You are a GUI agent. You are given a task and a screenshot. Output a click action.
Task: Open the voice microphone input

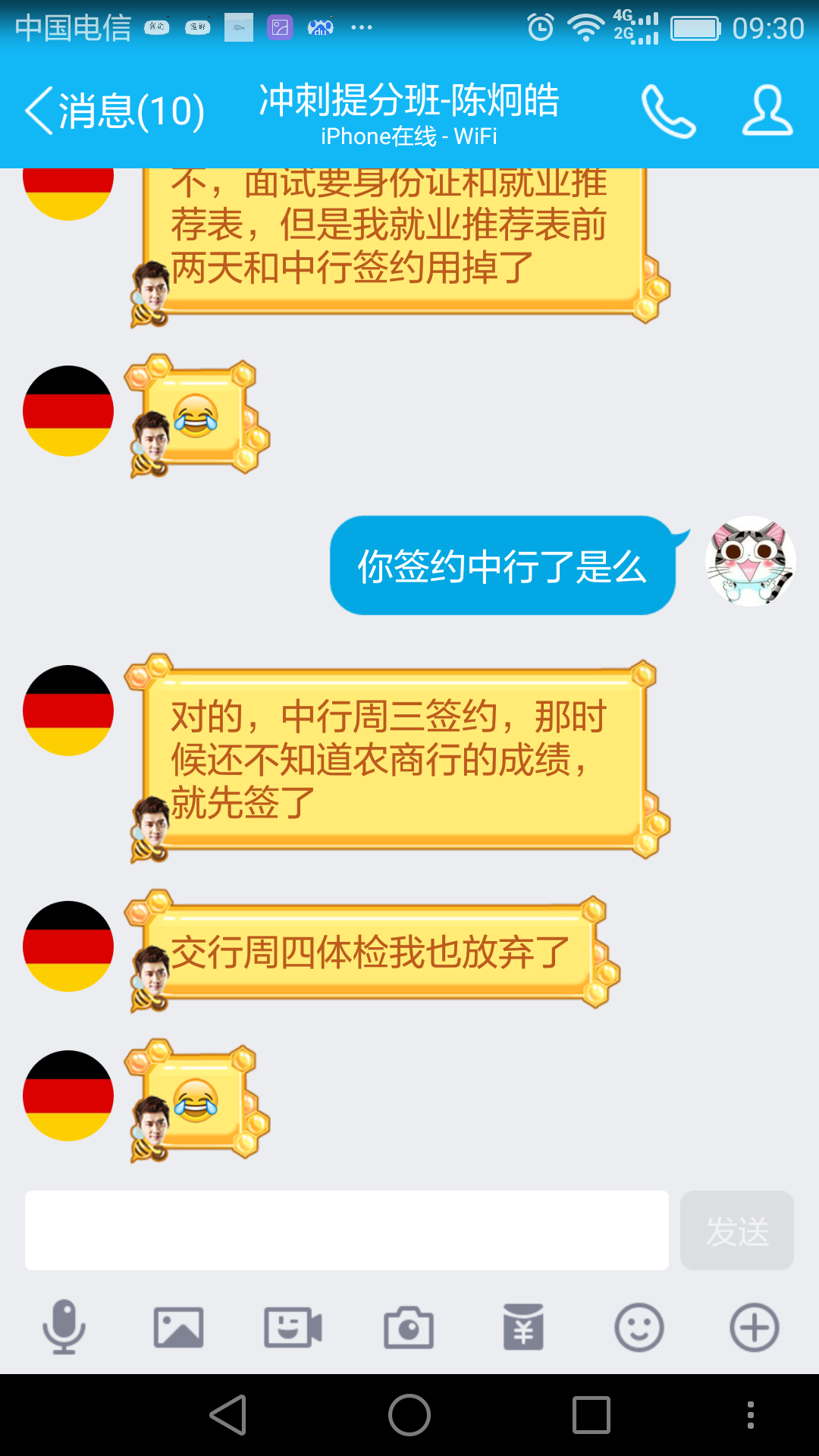(64, 1327)
